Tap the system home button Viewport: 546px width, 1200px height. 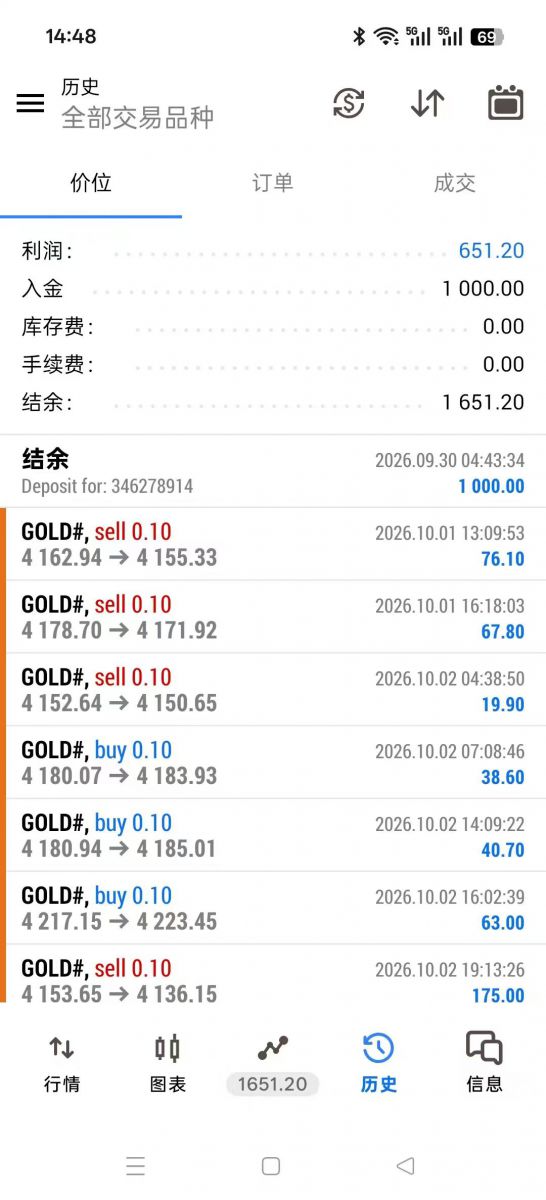pyautogui.click(x=270, y=1166)
